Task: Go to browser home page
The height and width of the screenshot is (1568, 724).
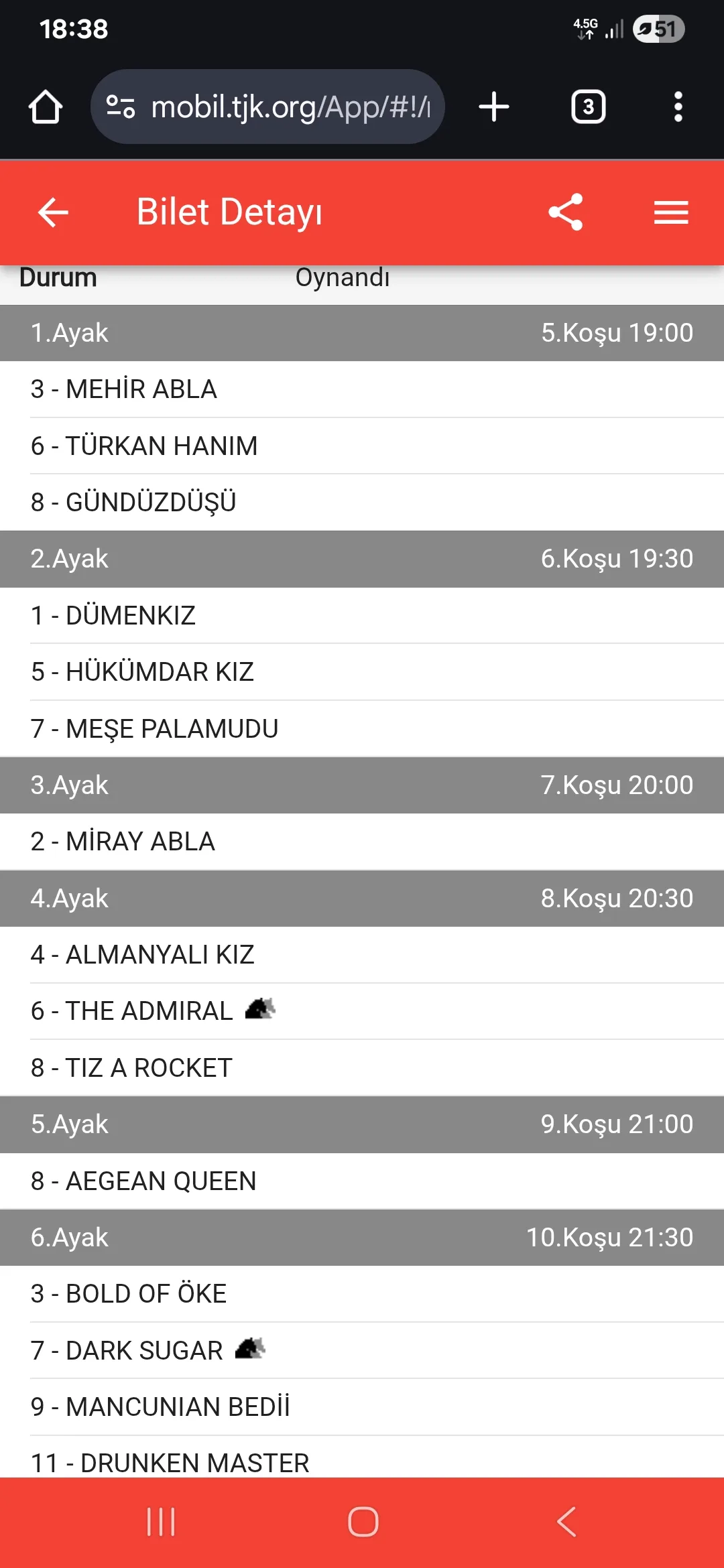Action: pyautogui.click(x=46, y=107)
